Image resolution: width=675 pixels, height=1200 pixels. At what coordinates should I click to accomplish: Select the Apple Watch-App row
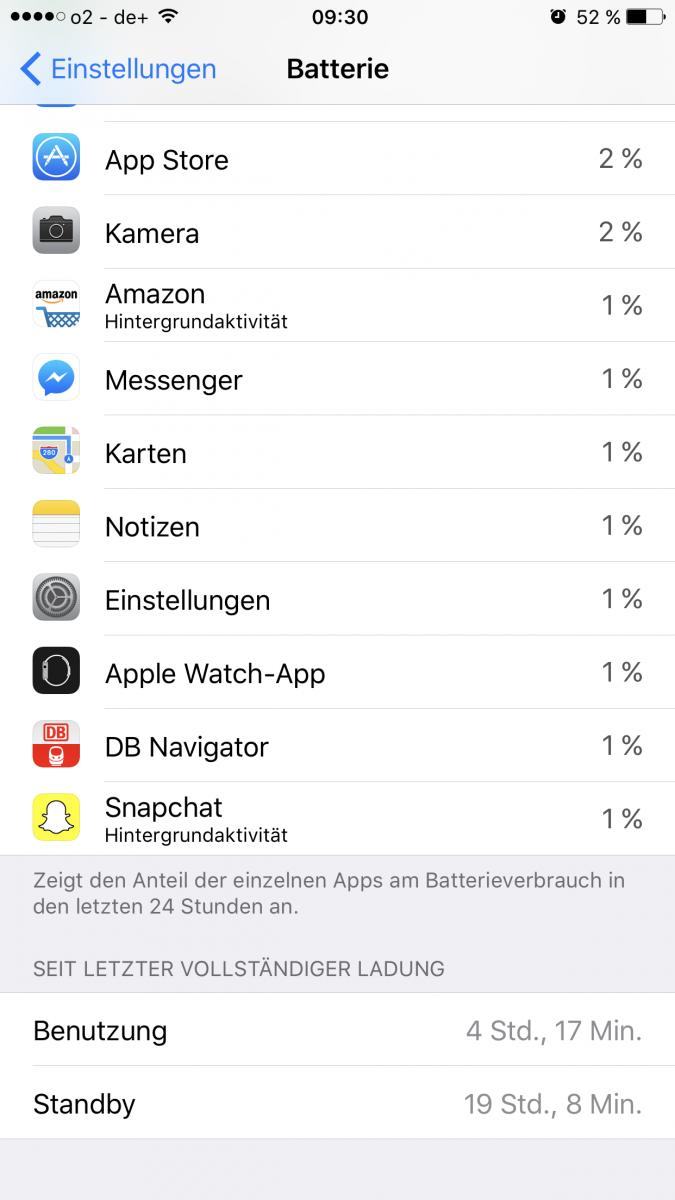coord(337,672)
